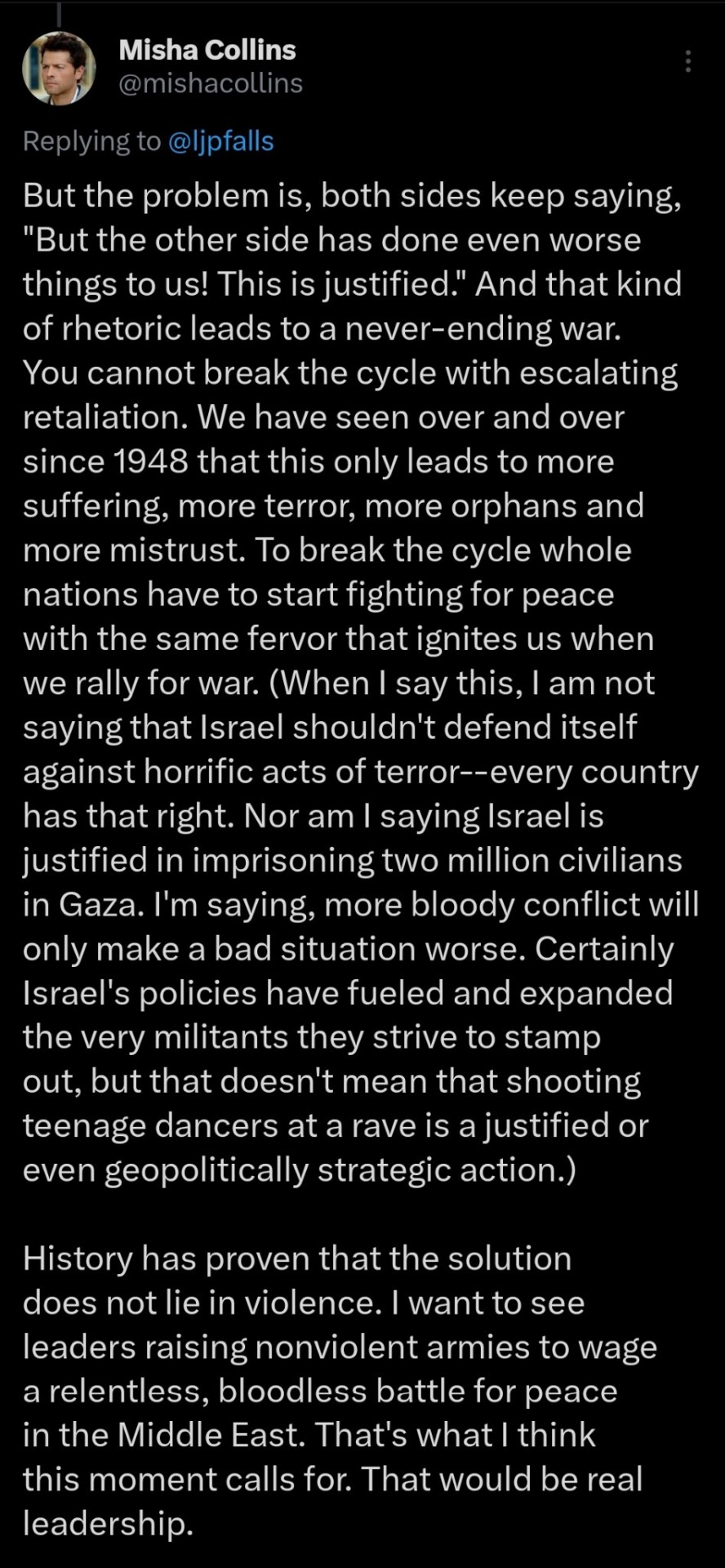Open the tweet's overflow menu
This screenshot has height=1568, width=725.
pos(688,61)
